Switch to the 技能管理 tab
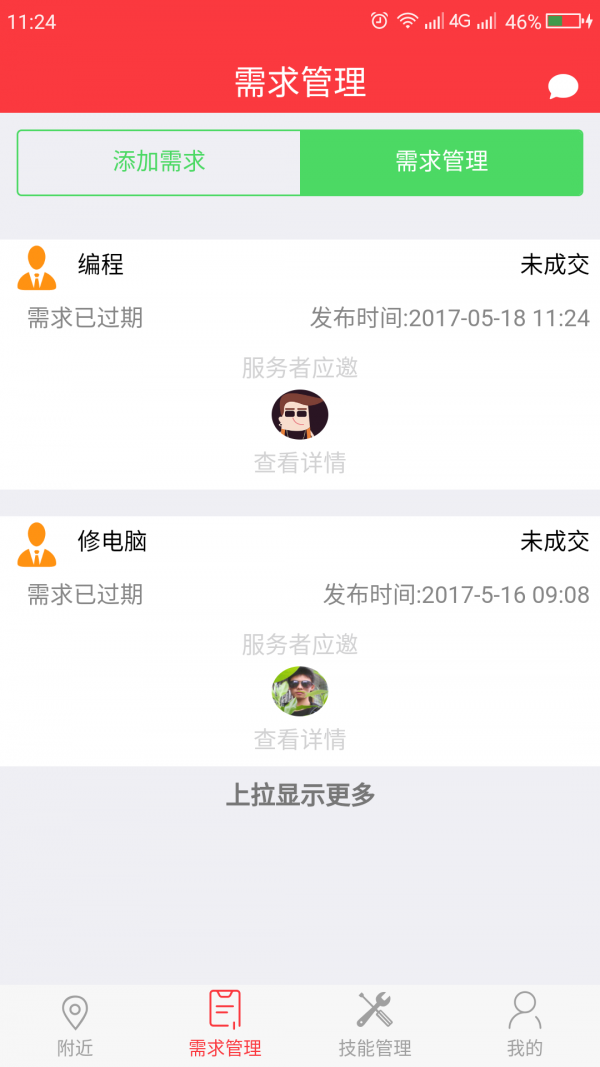 (x=375, y=1026)
